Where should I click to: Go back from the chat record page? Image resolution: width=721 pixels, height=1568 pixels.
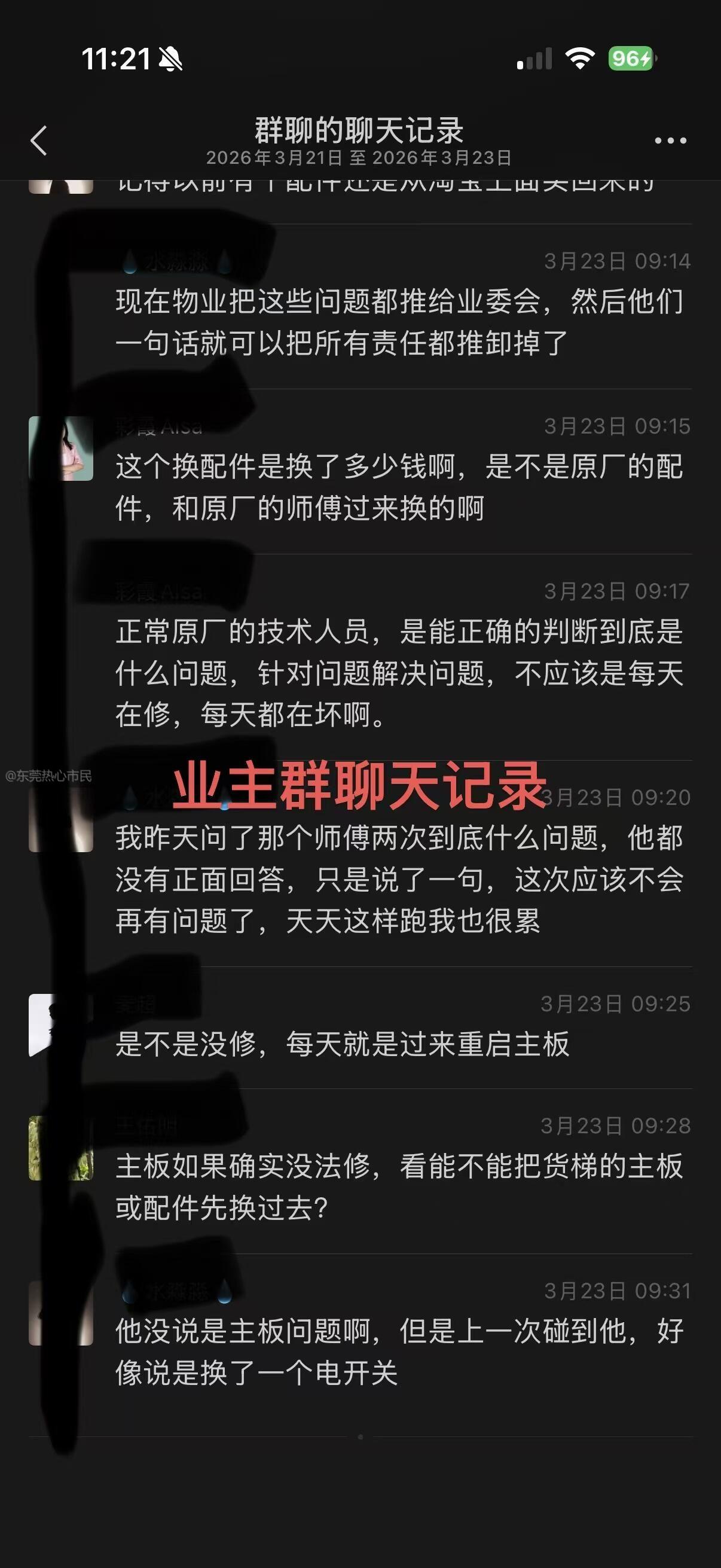[39, 141]
